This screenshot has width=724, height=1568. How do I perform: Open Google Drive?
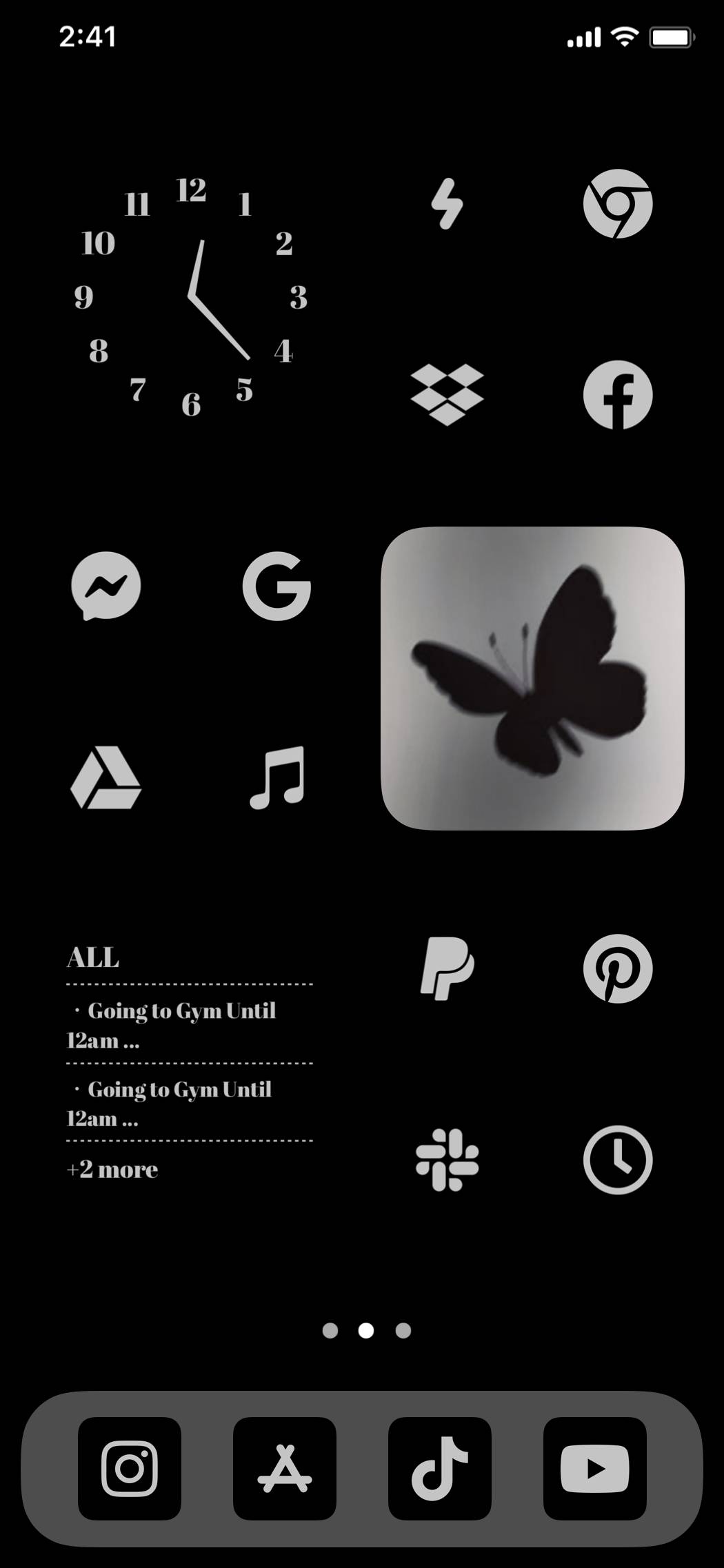[106, 777]
